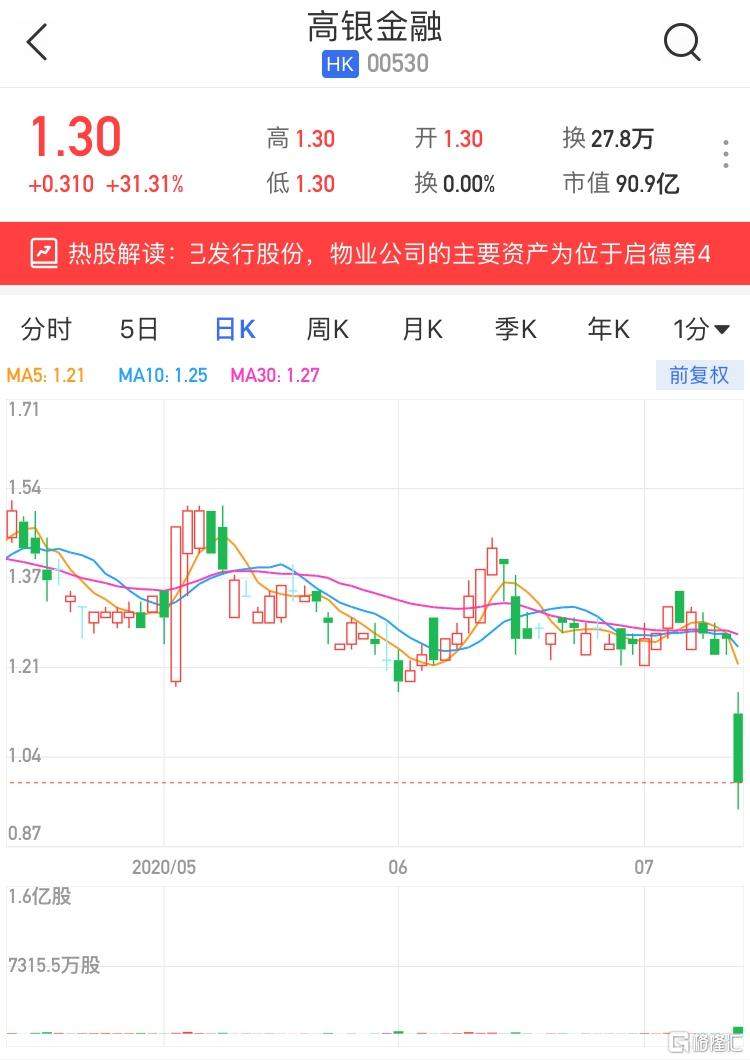Open the stock search magnifier
Screen dimensions: 750x1060
(x=682, y=42)
